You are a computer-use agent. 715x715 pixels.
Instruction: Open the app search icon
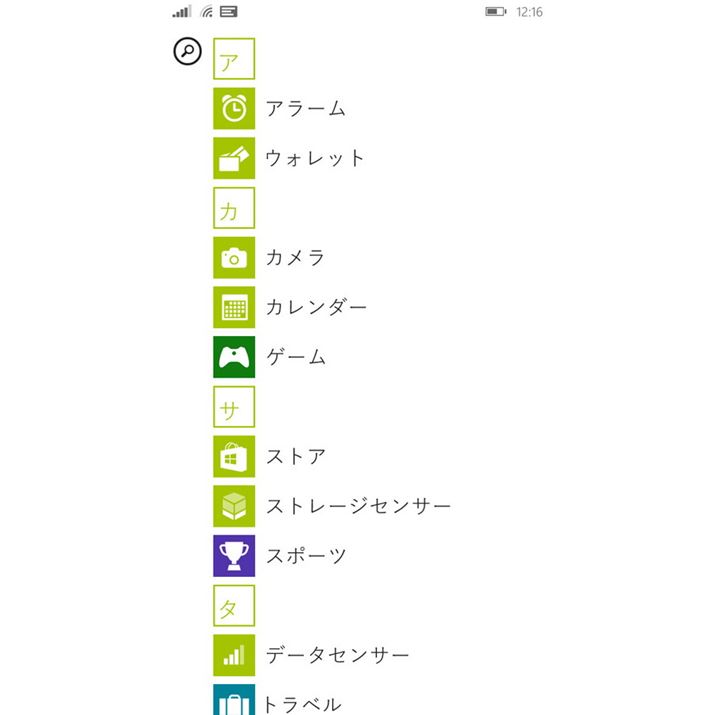[x=187, y=51]
